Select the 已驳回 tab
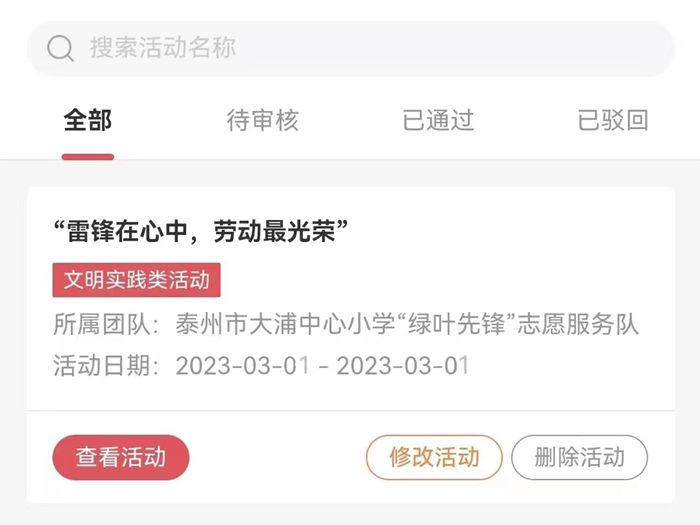 coord(613,121)
